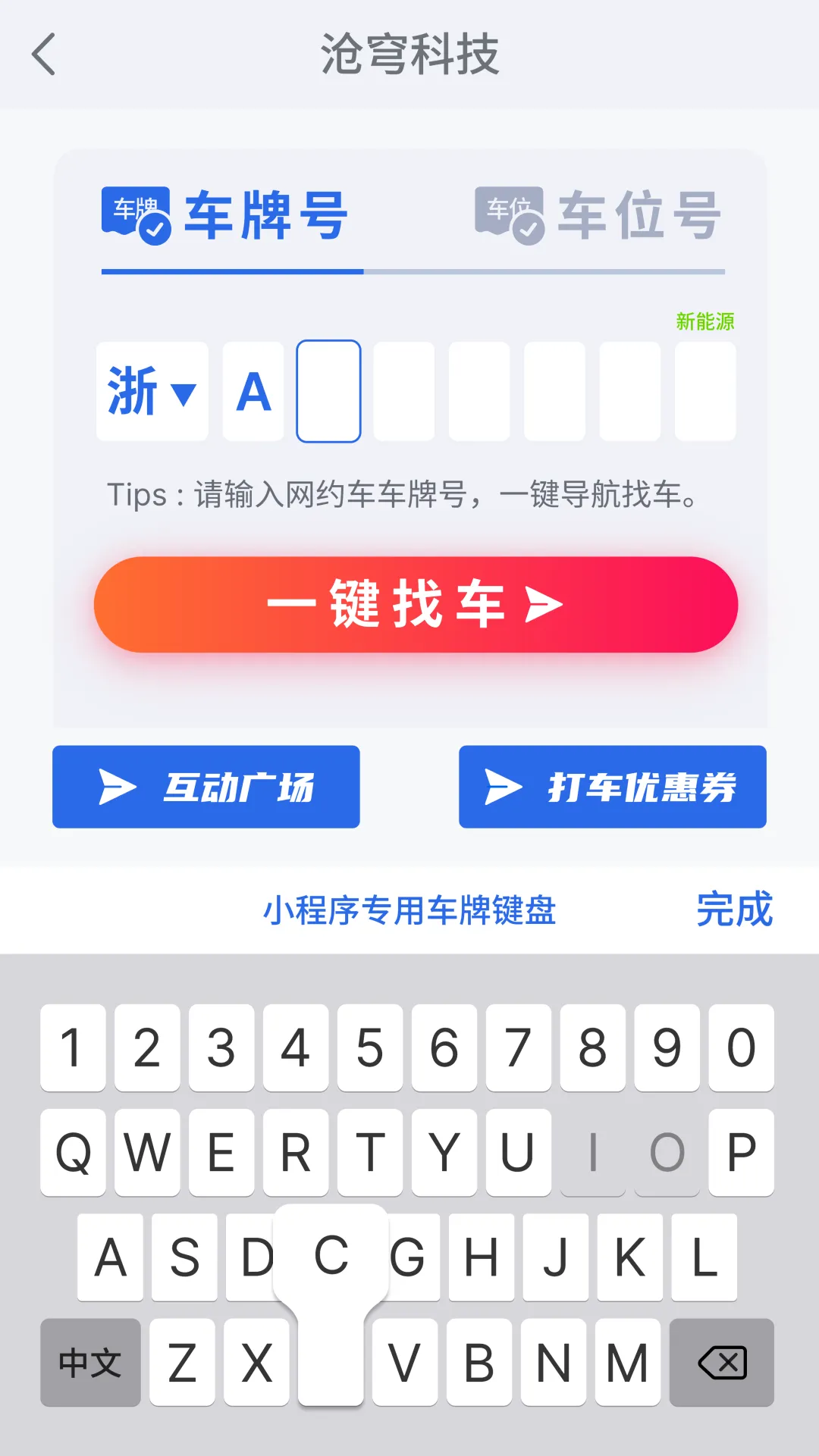Open 打车优惠券
The image size is (819, 1456).
[x=612, y=787]
